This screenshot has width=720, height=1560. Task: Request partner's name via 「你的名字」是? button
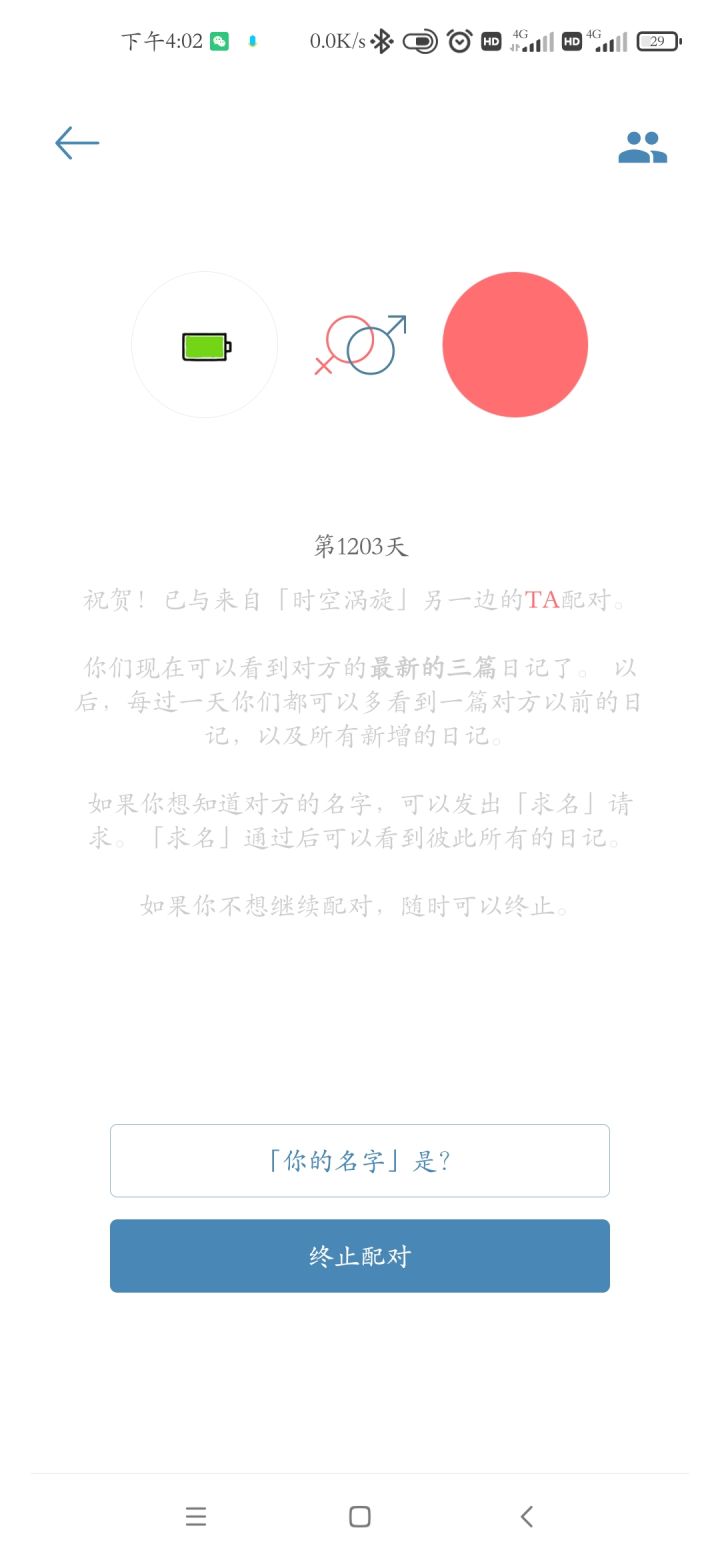pos(360,1160)
